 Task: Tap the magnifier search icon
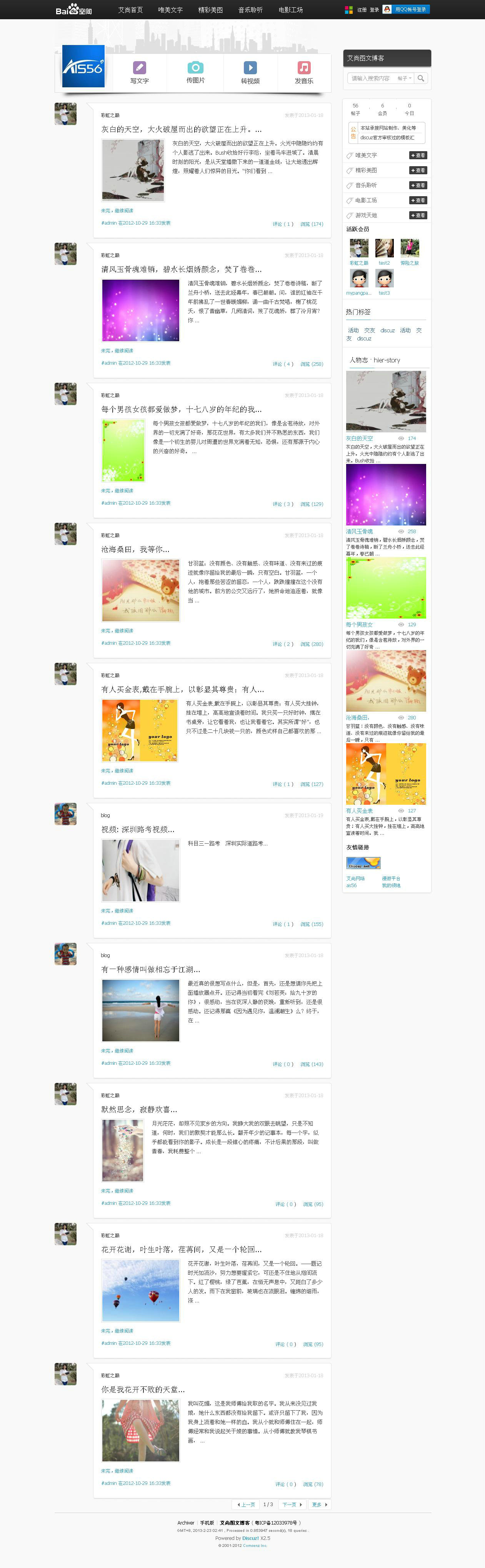(420, 78)
